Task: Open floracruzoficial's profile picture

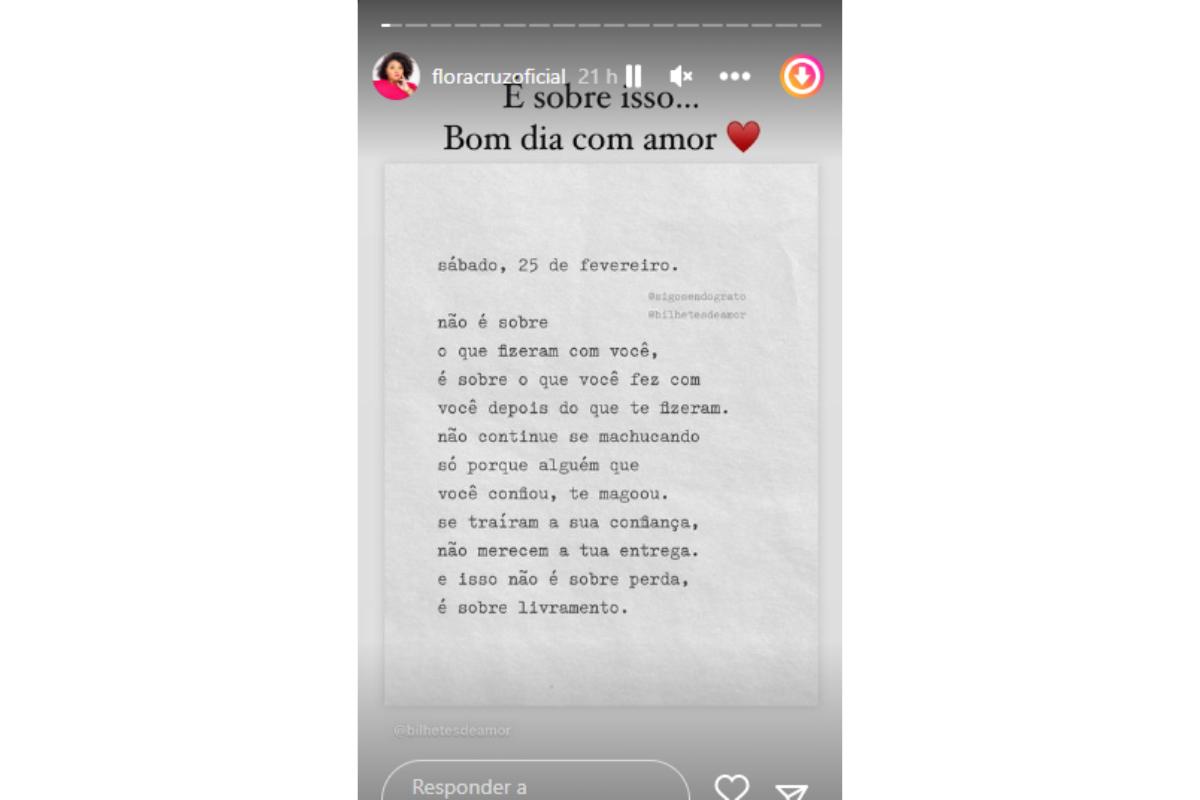Action: coord(396,76)
